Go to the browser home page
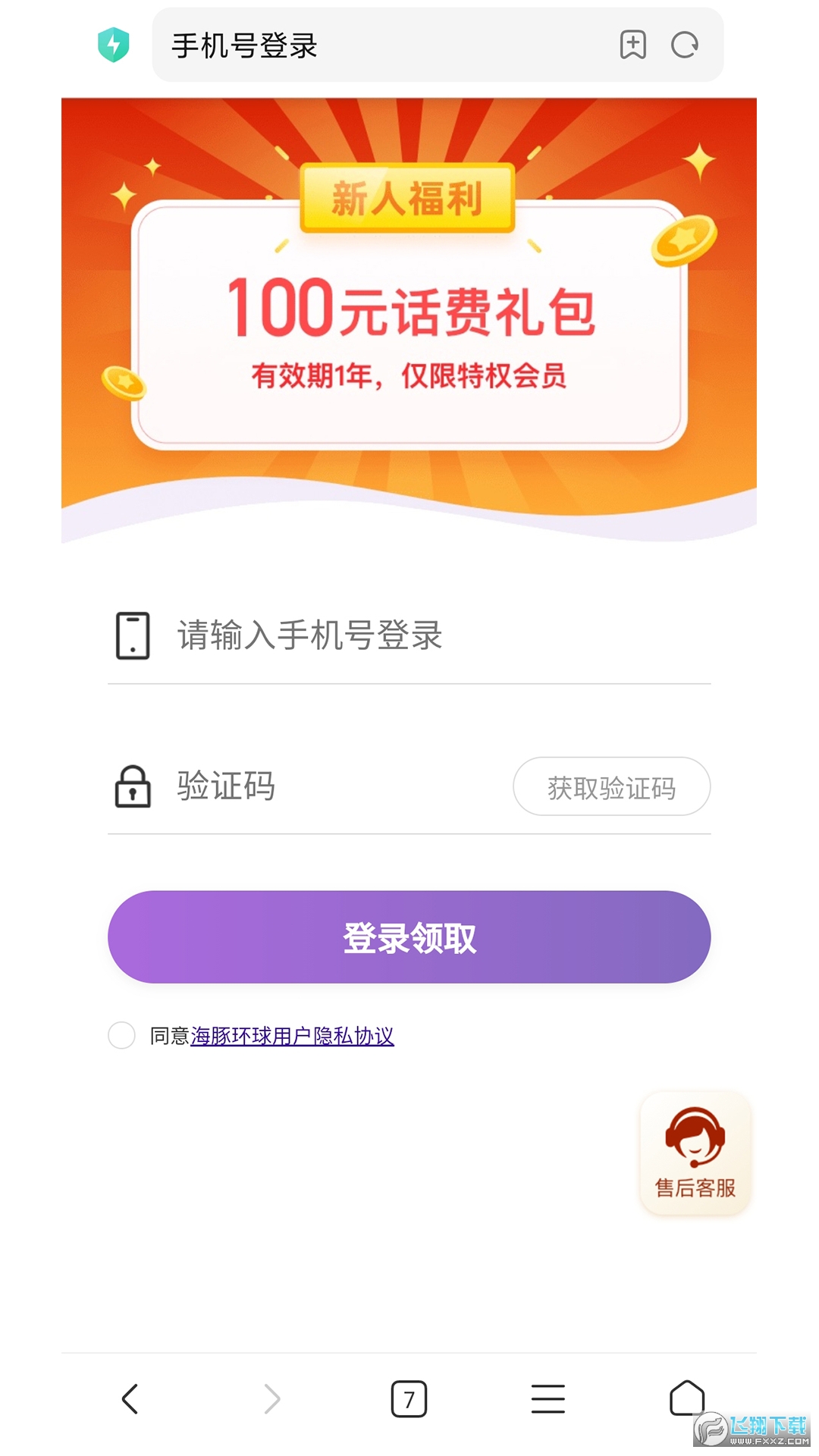This screenshot has height=1456, width=819. (686, 1398)
